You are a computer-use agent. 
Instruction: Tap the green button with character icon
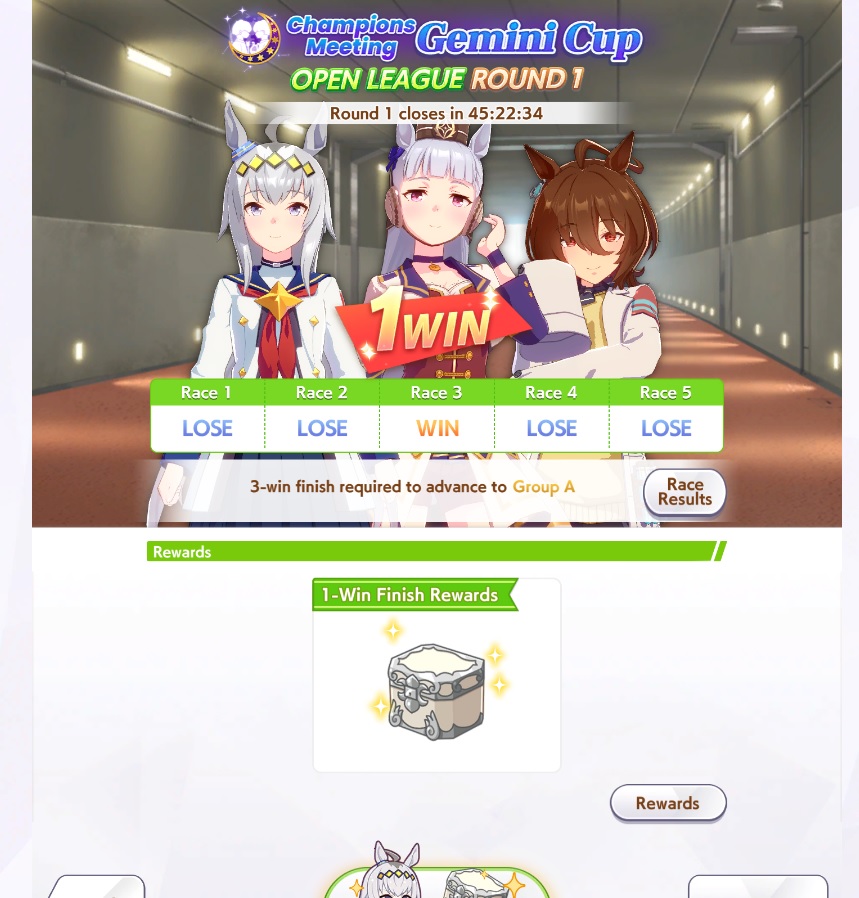(x=437, y=880)
